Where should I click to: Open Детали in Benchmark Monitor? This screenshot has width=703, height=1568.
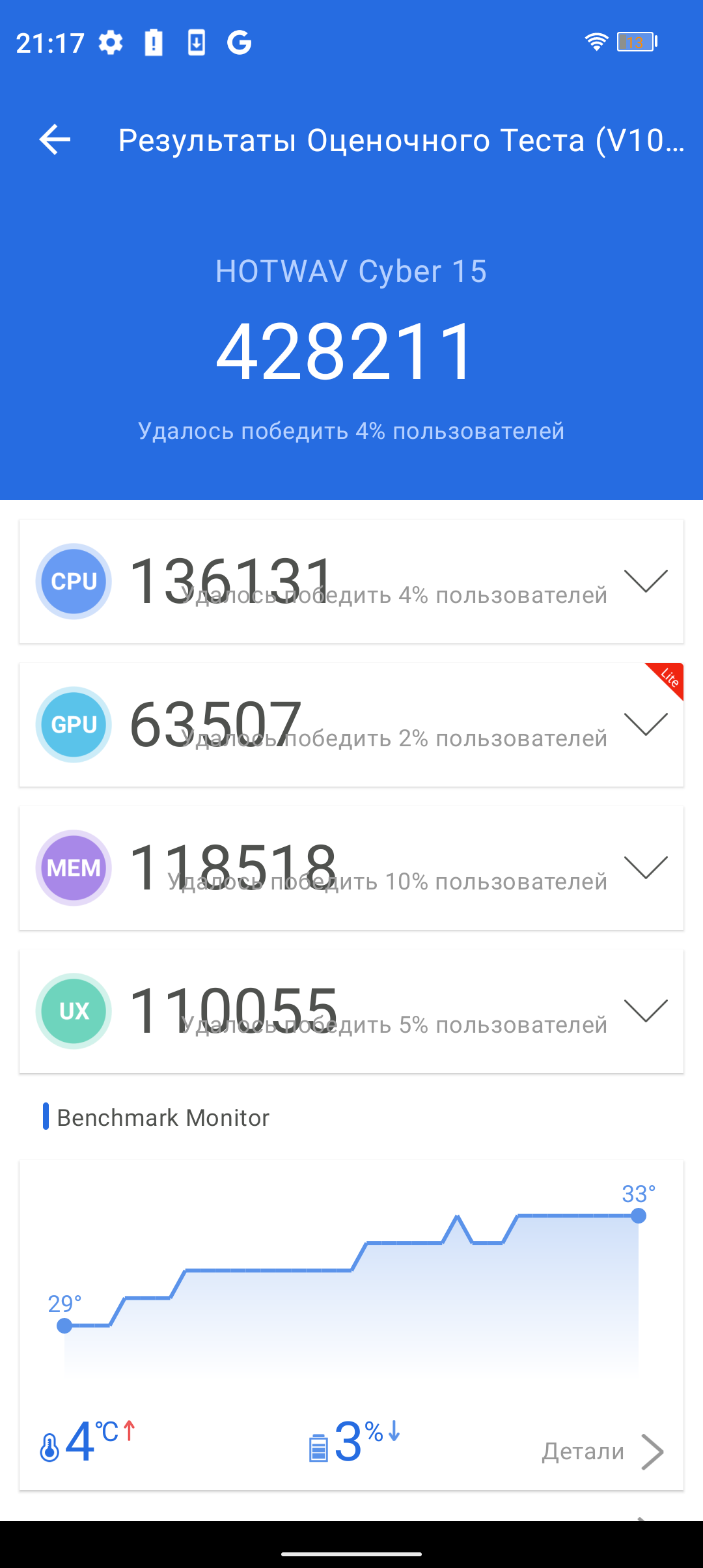coord(603,1451)
